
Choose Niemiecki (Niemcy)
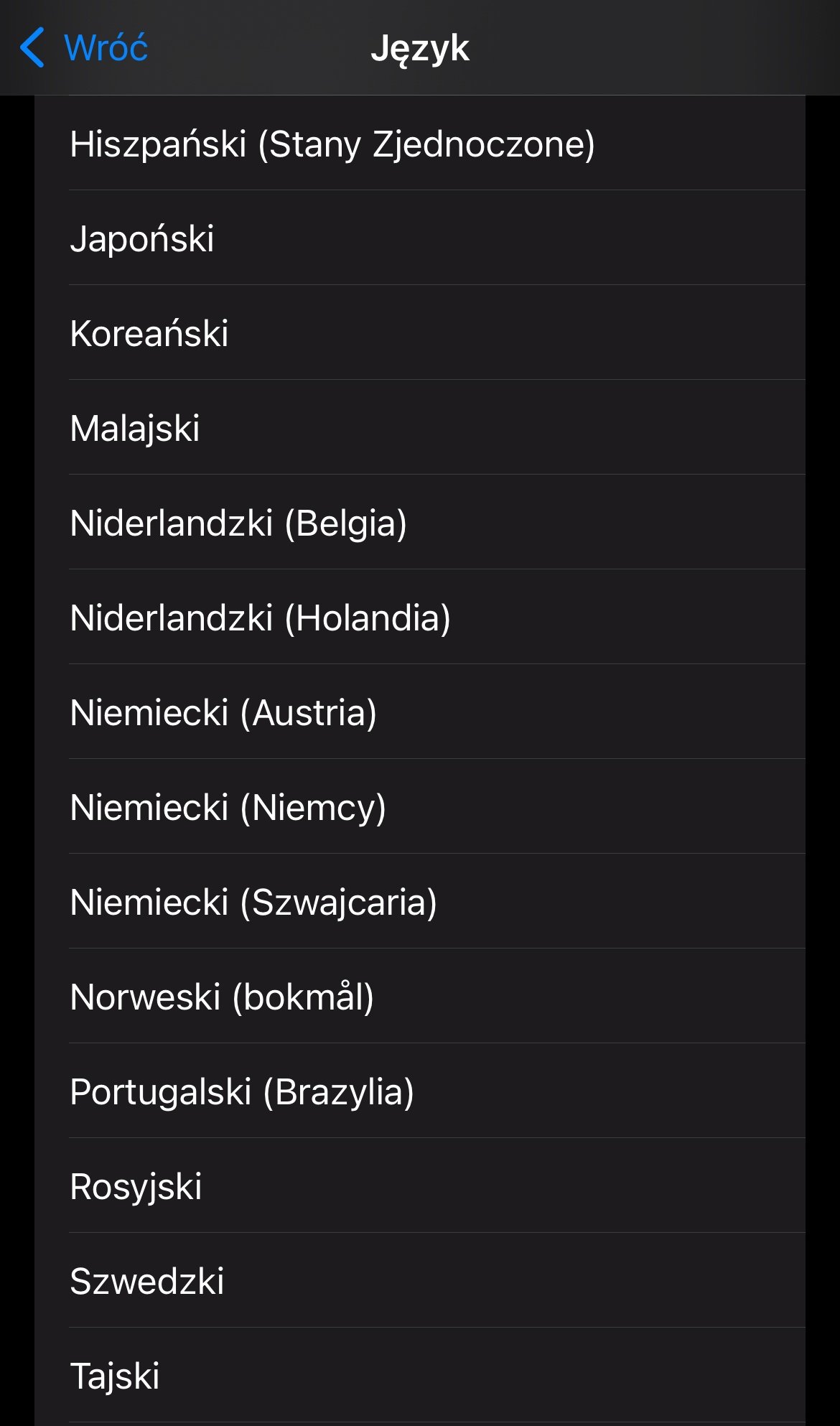420,806
